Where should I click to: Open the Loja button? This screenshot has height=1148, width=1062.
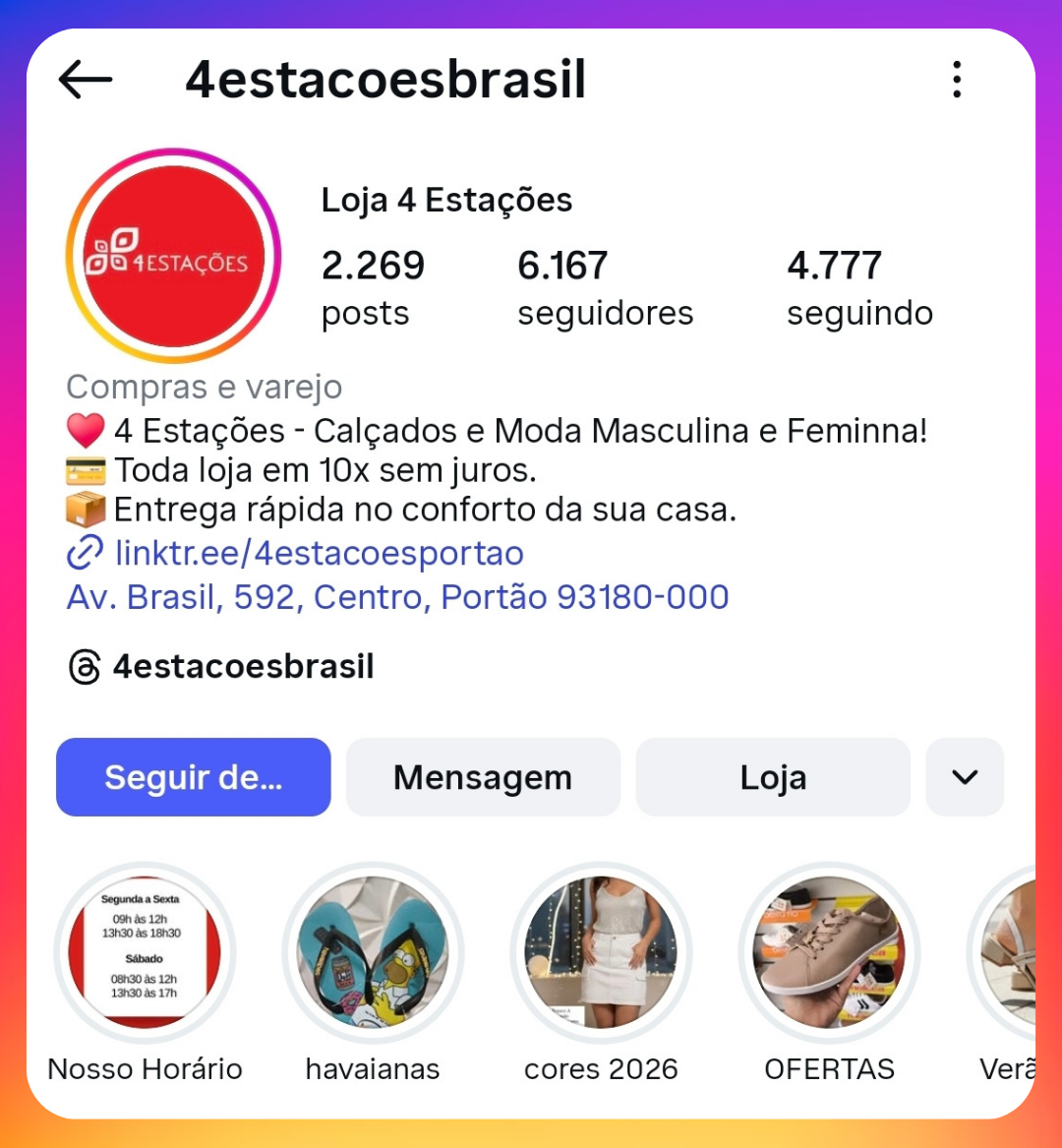tap(773, 777)
